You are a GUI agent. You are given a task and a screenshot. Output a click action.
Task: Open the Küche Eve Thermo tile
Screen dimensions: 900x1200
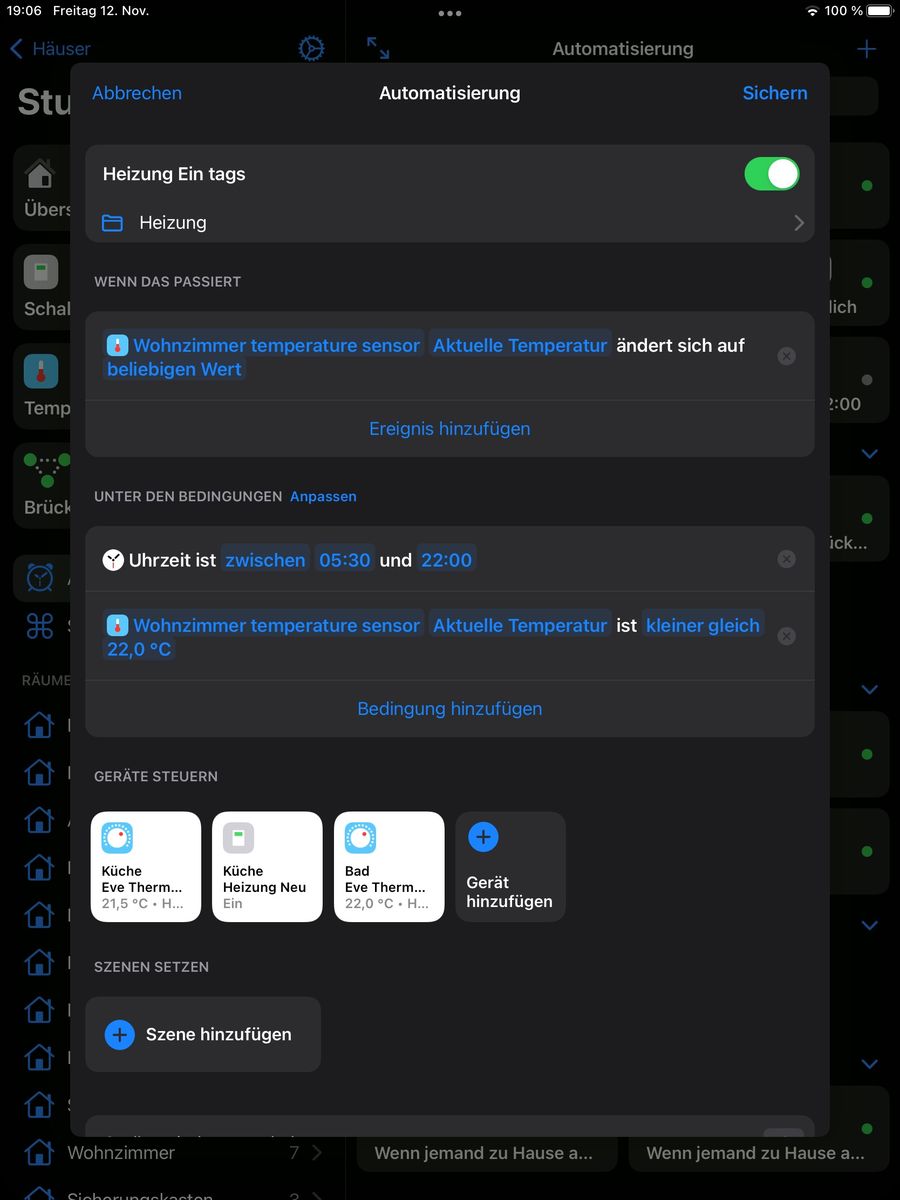(x=146, y=866)
